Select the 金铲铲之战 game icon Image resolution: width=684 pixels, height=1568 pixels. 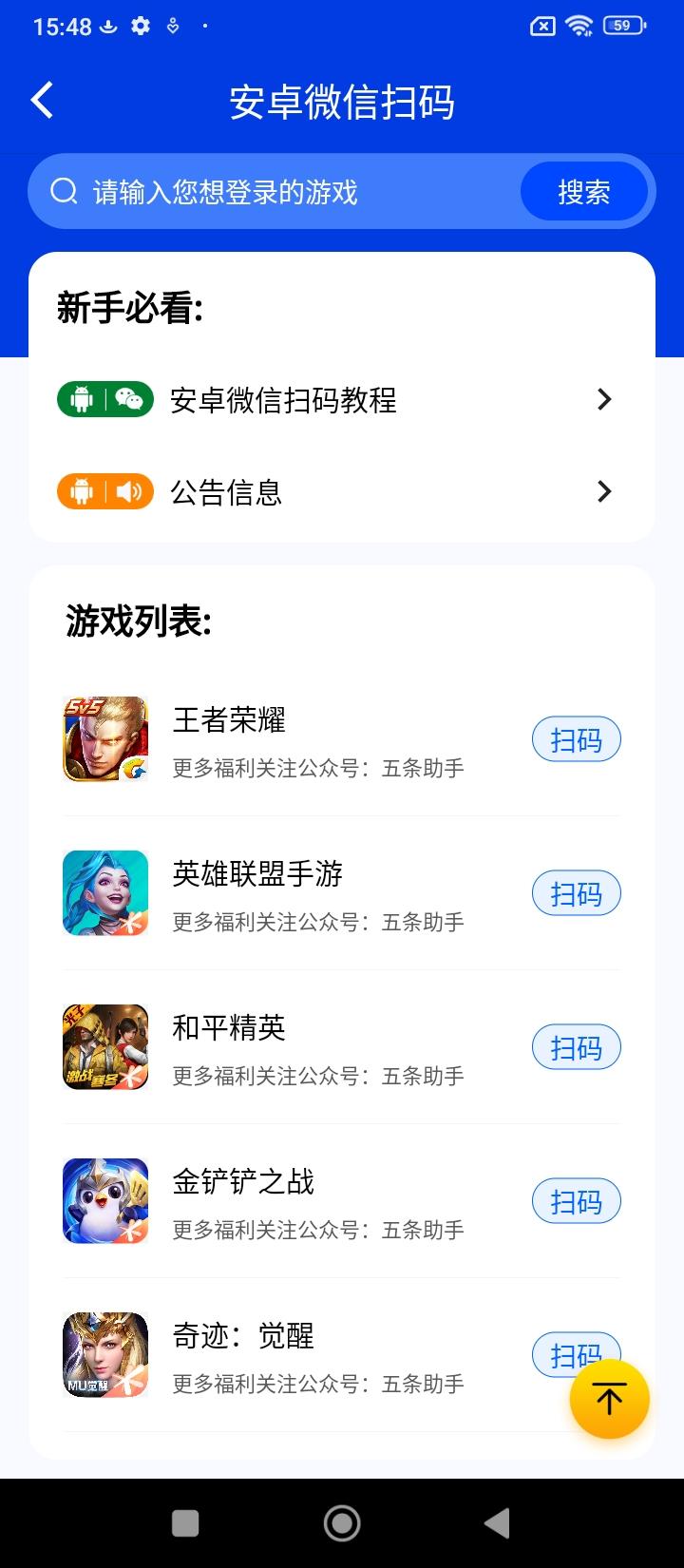coord(105,1200)
